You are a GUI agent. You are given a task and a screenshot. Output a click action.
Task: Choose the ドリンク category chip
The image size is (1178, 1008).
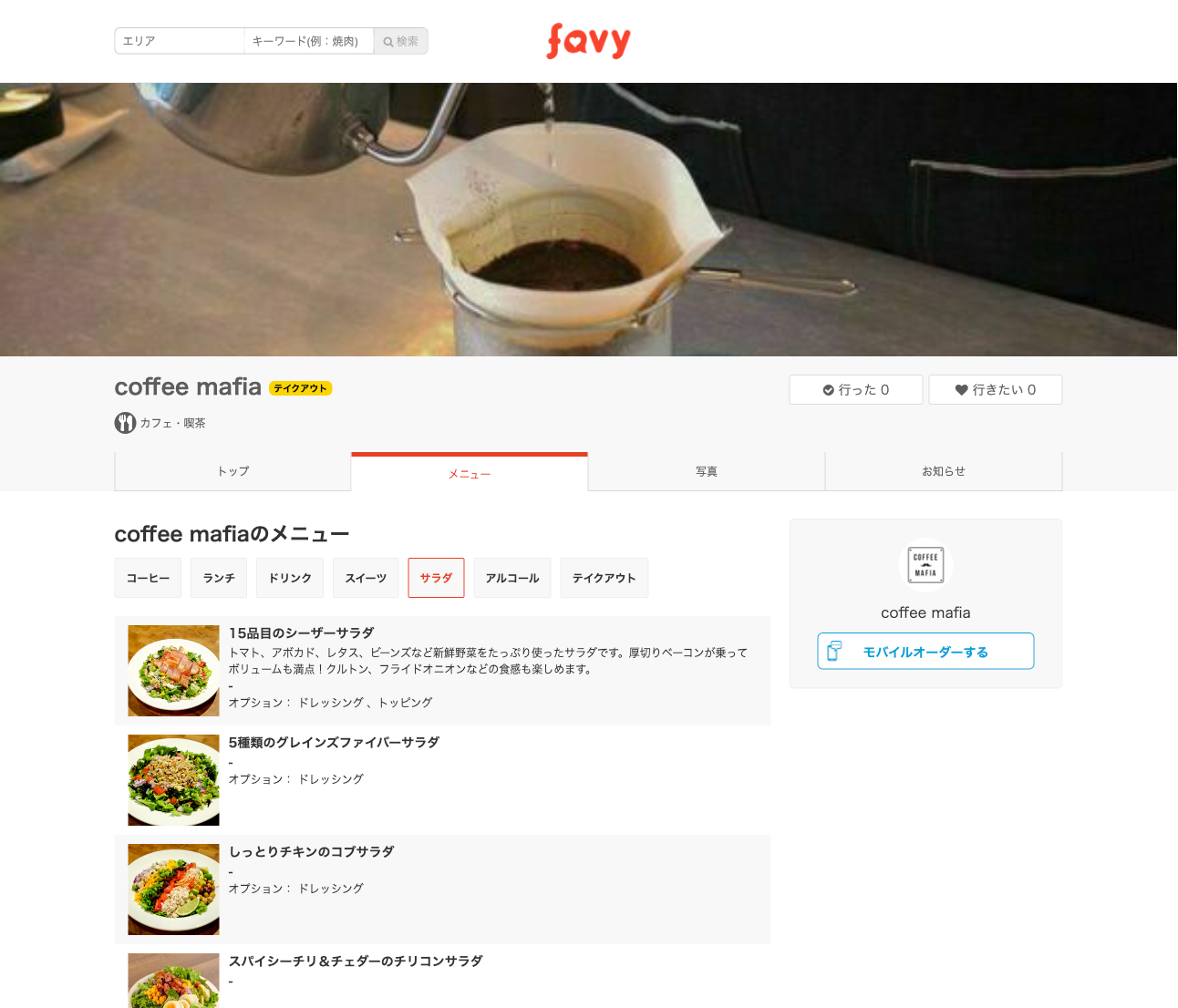point(290,578)
